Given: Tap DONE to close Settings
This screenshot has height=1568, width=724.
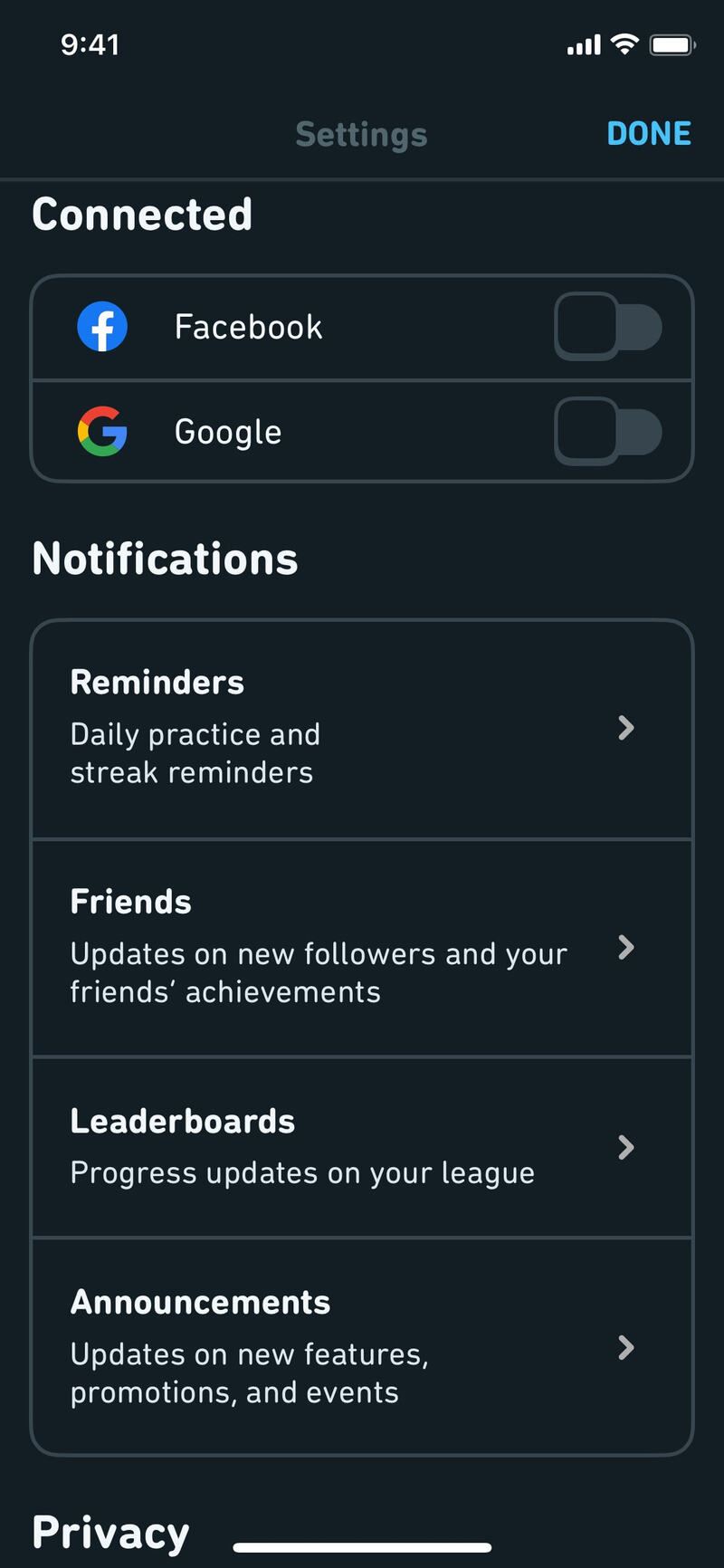Looking at the screenshot, I should point(648,134).
